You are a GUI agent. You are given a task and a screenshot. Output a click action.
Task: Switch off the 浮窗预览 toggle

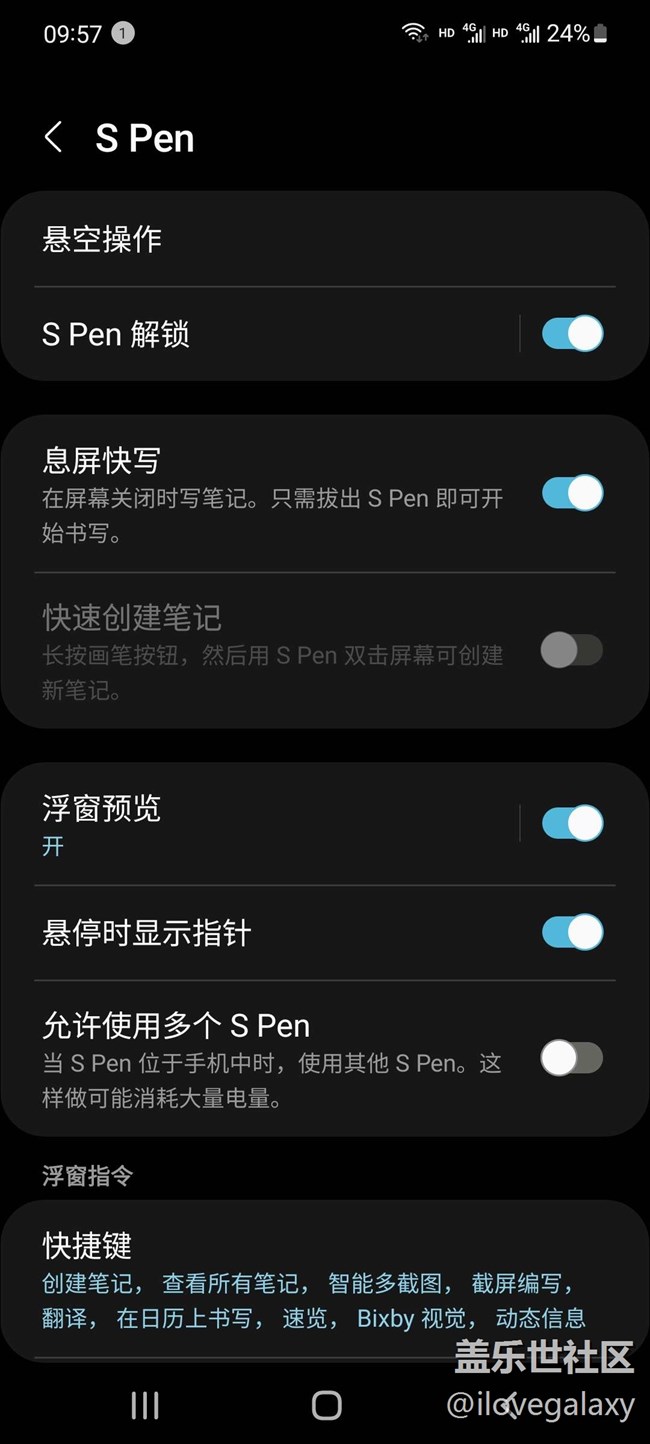(x=572, y=824)
